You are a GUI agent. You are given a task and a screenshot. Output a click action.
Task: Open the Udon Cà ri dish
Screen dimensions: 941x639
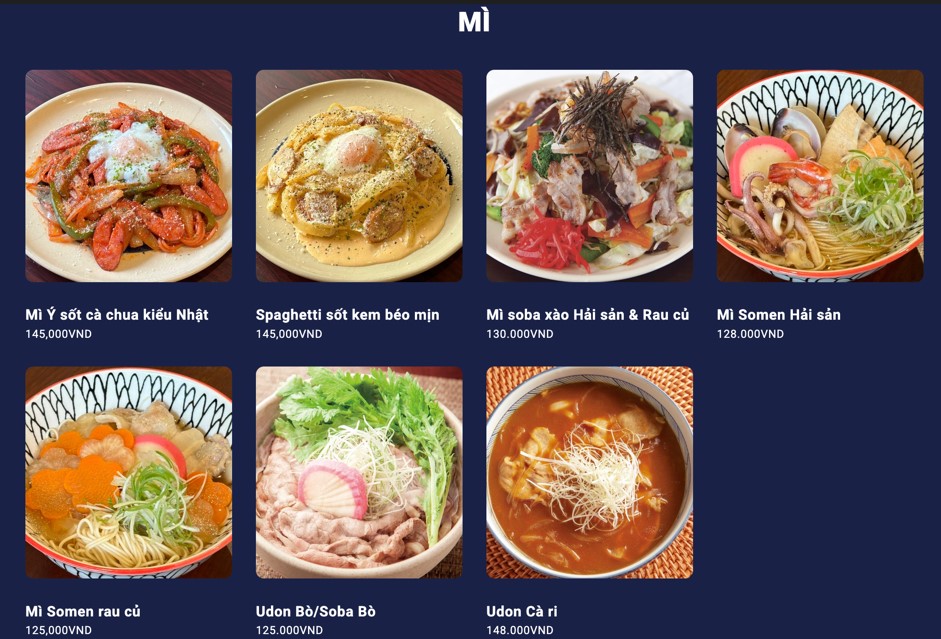tap(589, 472)
